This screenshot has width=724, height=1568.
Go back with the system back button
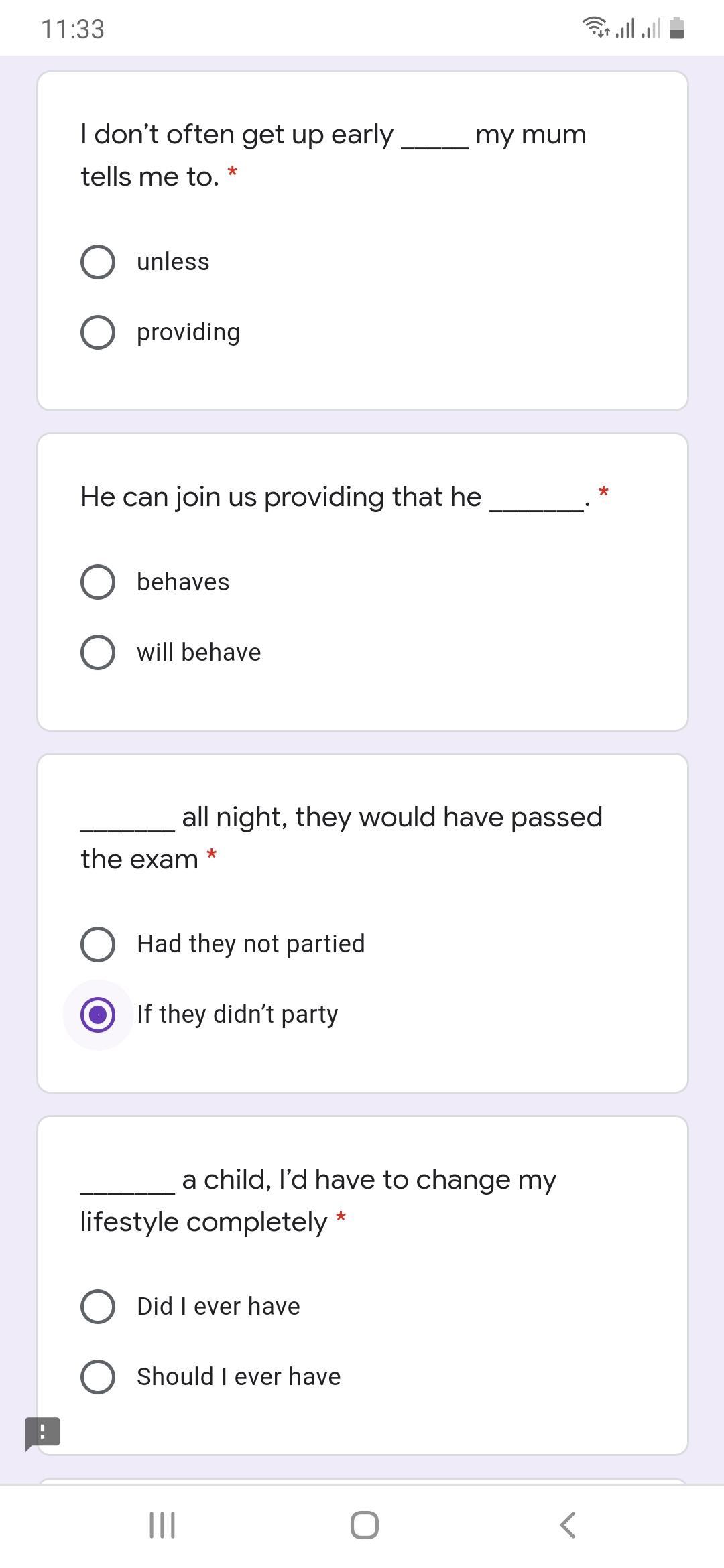pyautogui.click(x=567, y=1526)
